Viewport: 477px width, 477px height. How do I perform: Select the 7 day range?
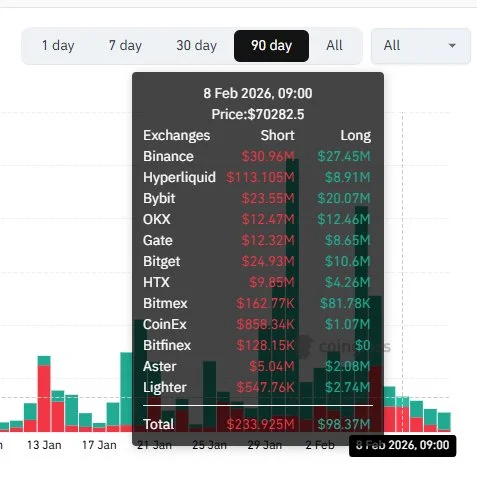(x=125, y=46)
